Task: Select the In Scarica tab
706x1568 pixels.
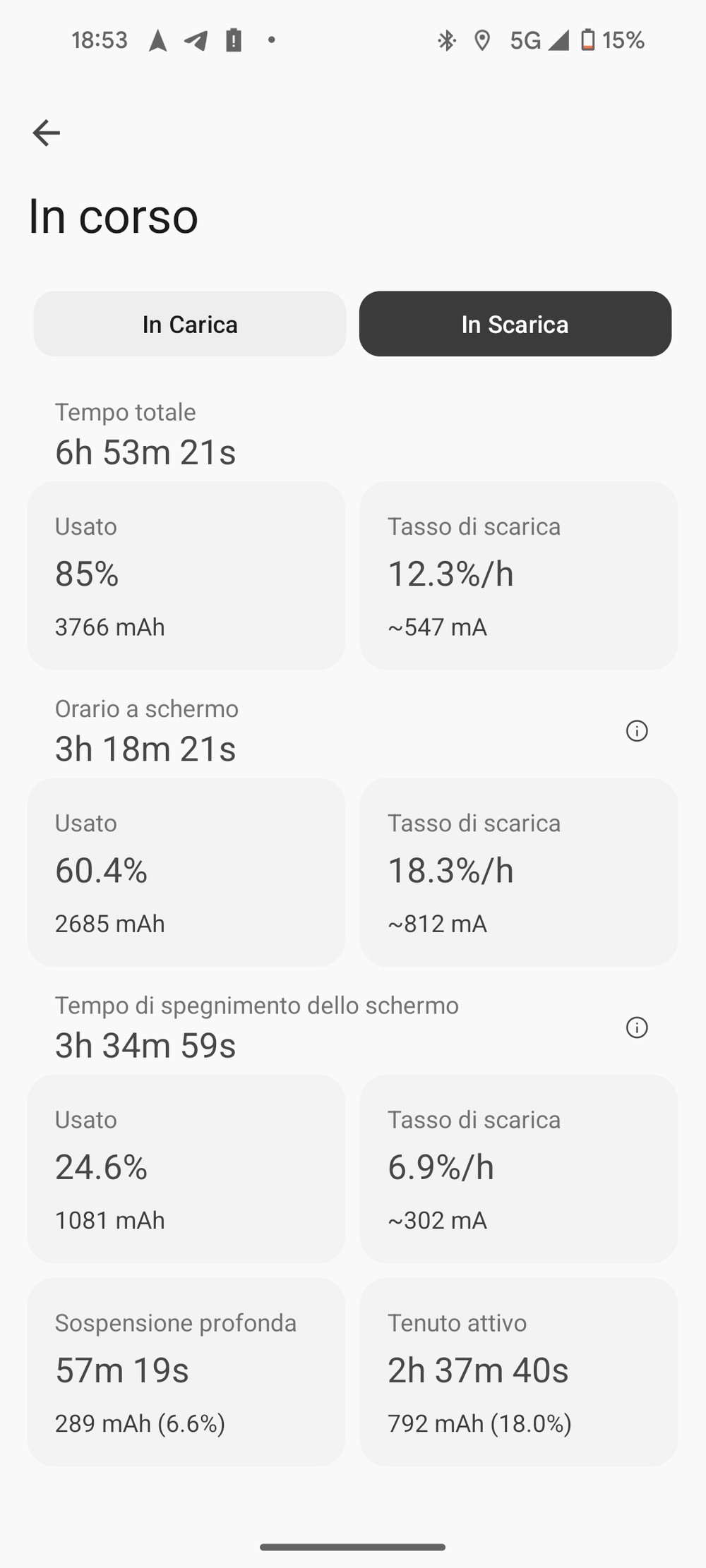Action: (x=515, y=324)
